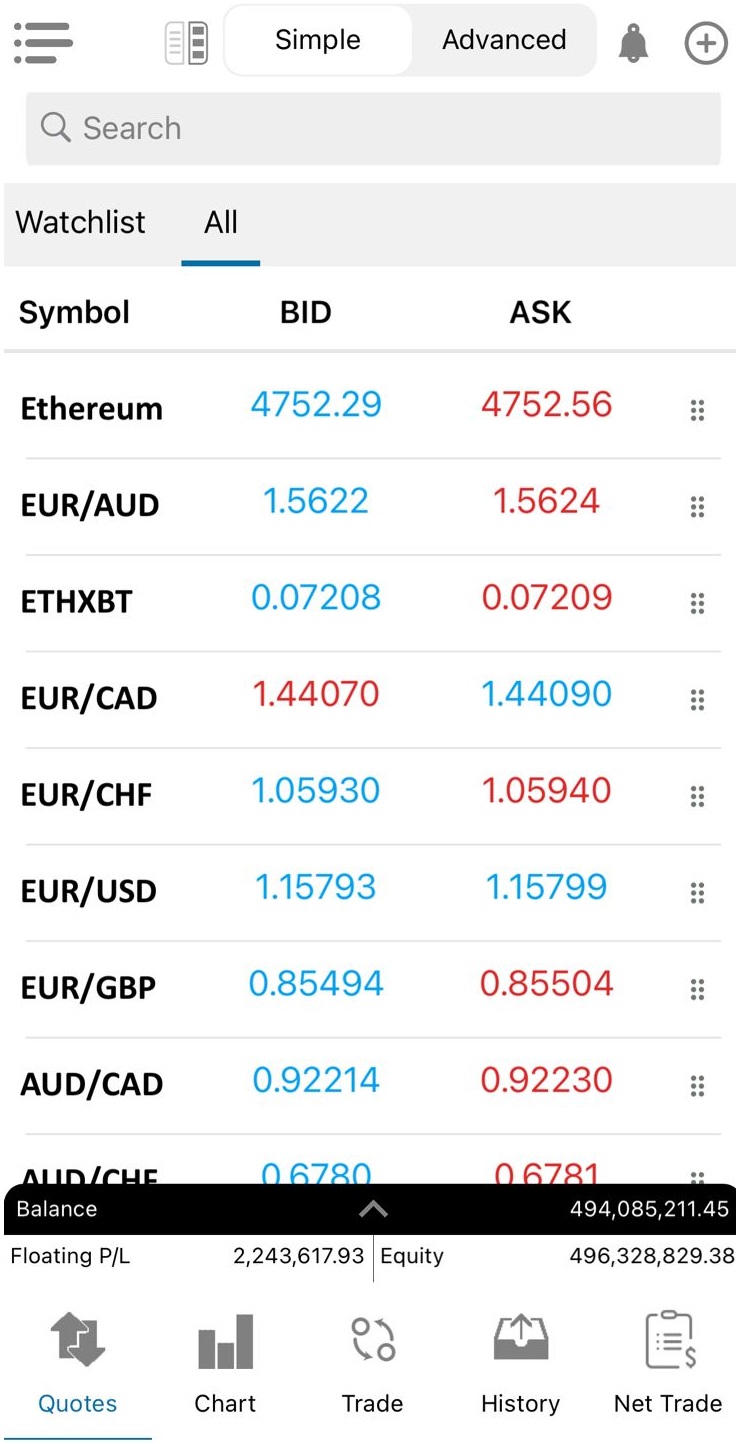
Task: Open the Trade tab
Action: click(372, 1364)
